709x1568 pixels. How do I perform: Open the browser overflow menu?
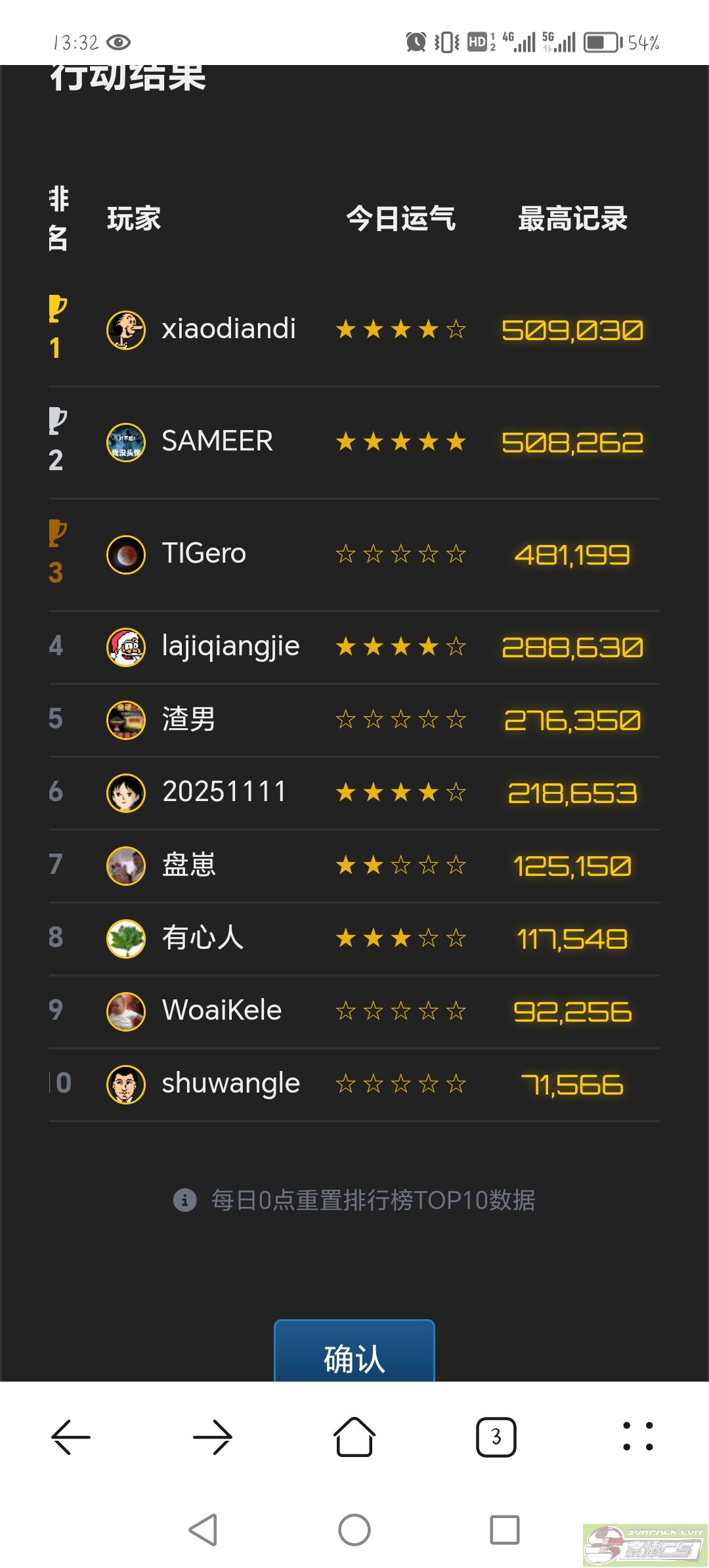point(637,1437)
